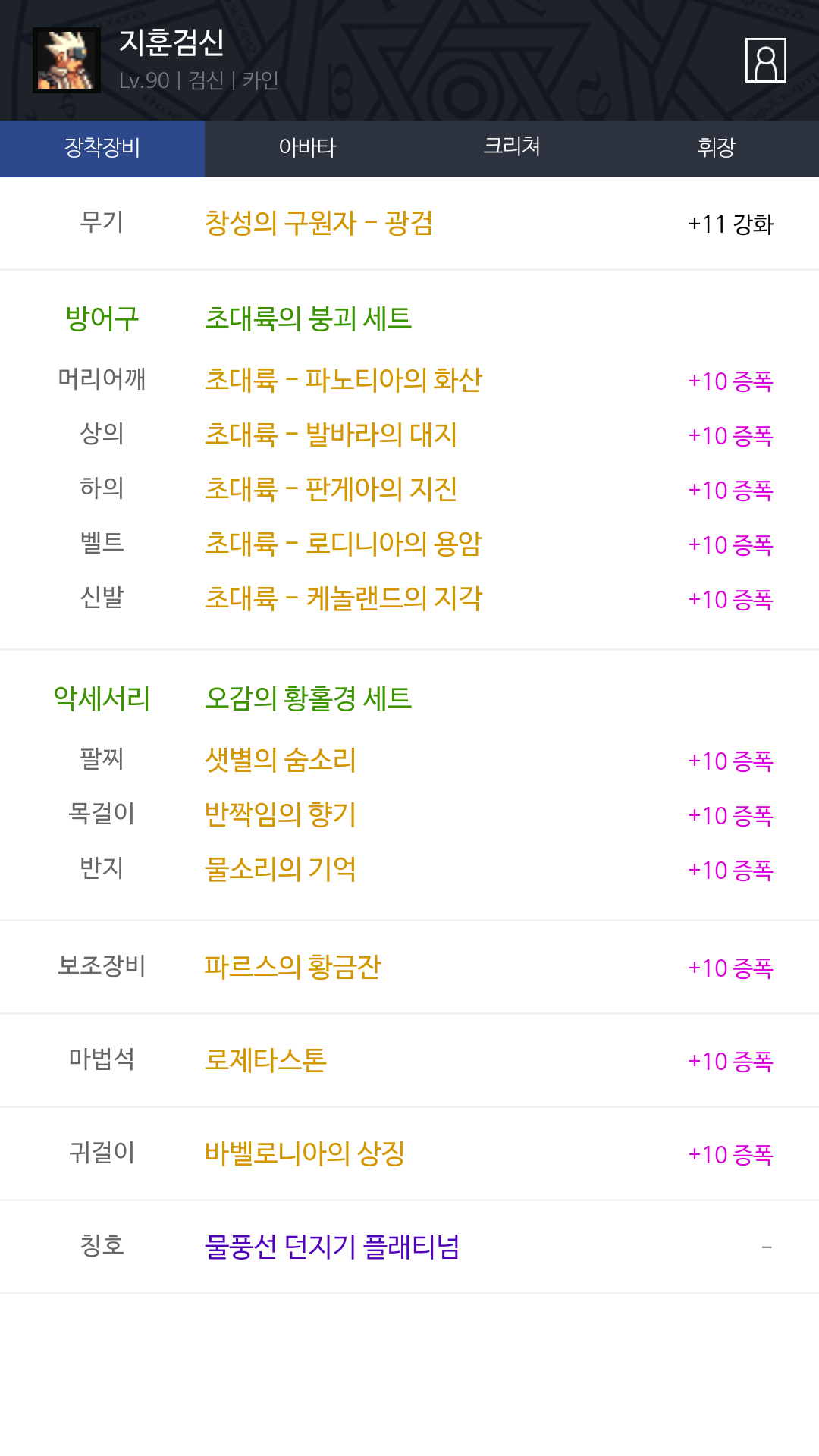
Task: Open weapon 창성의 구원자 - 광검
Action: pos(318,224)
